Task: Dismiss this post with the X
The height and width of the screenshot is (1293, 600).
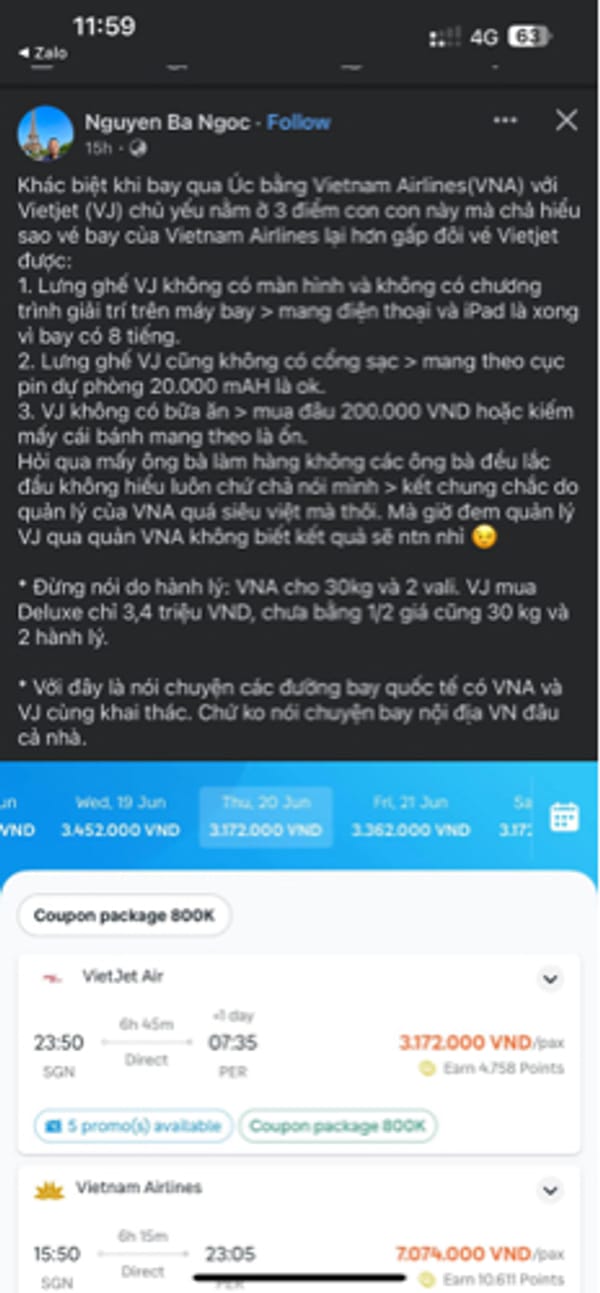Action: point(566,121)
